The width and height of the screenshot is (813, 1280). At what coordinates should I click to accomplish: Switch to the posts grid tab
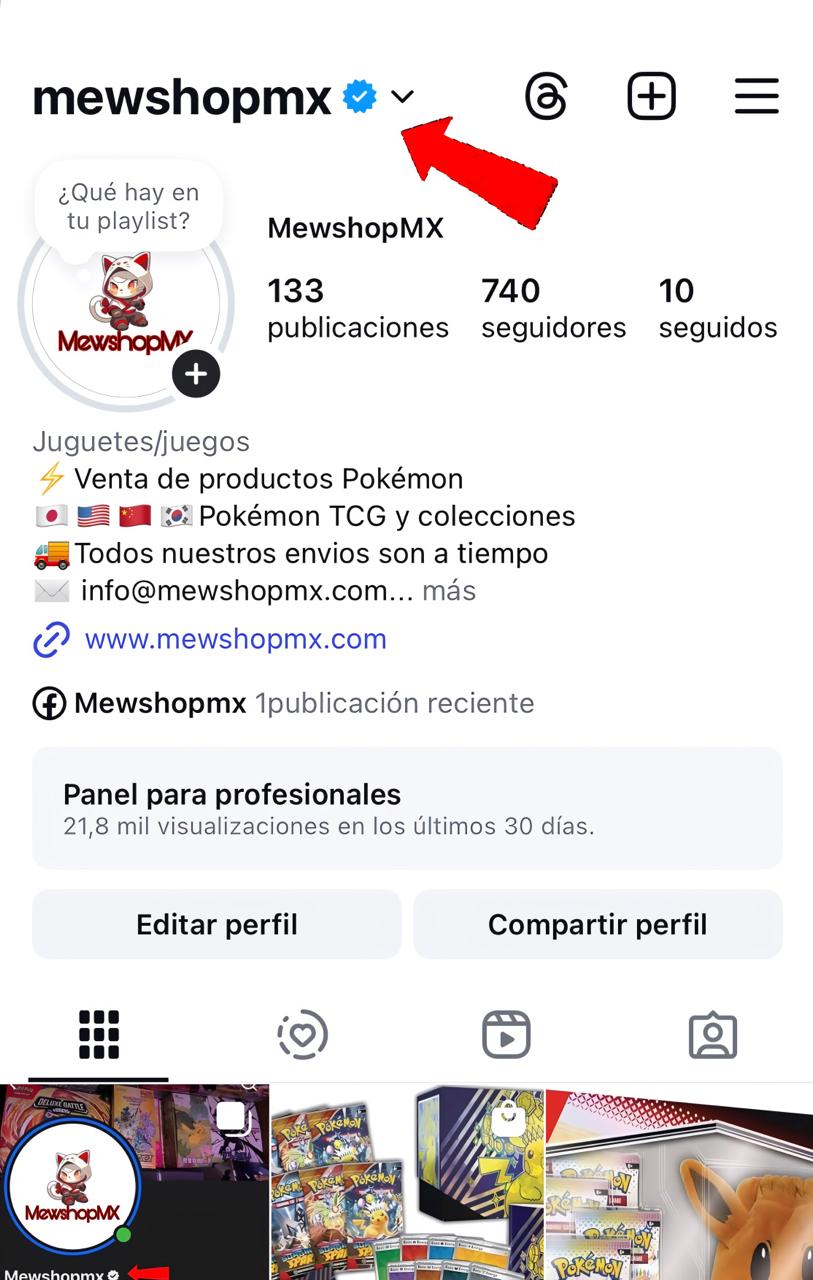99,1034
